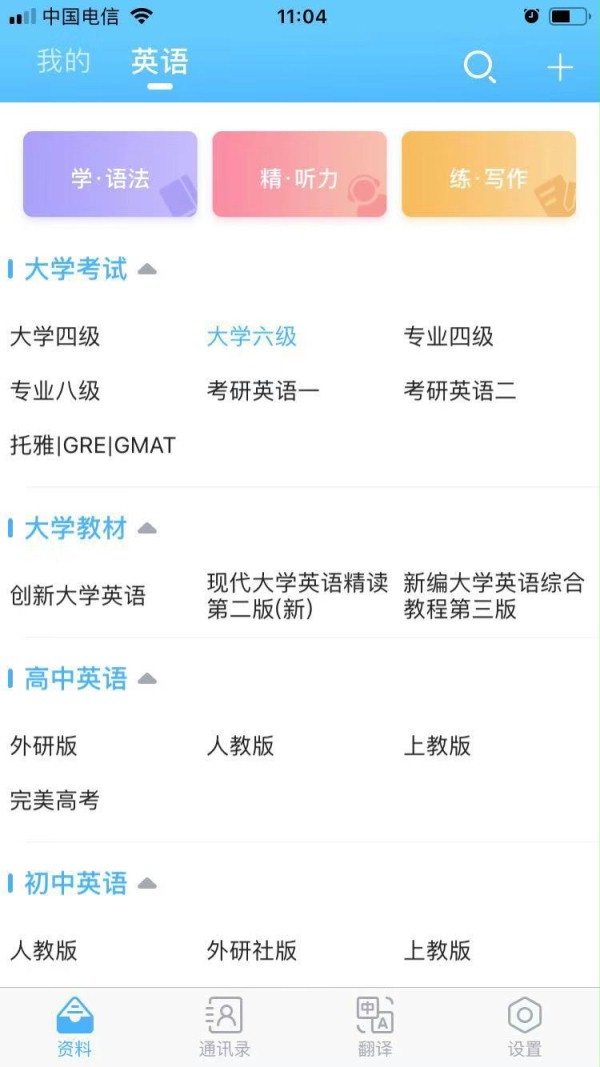Open the search magnifier icon

479,67
